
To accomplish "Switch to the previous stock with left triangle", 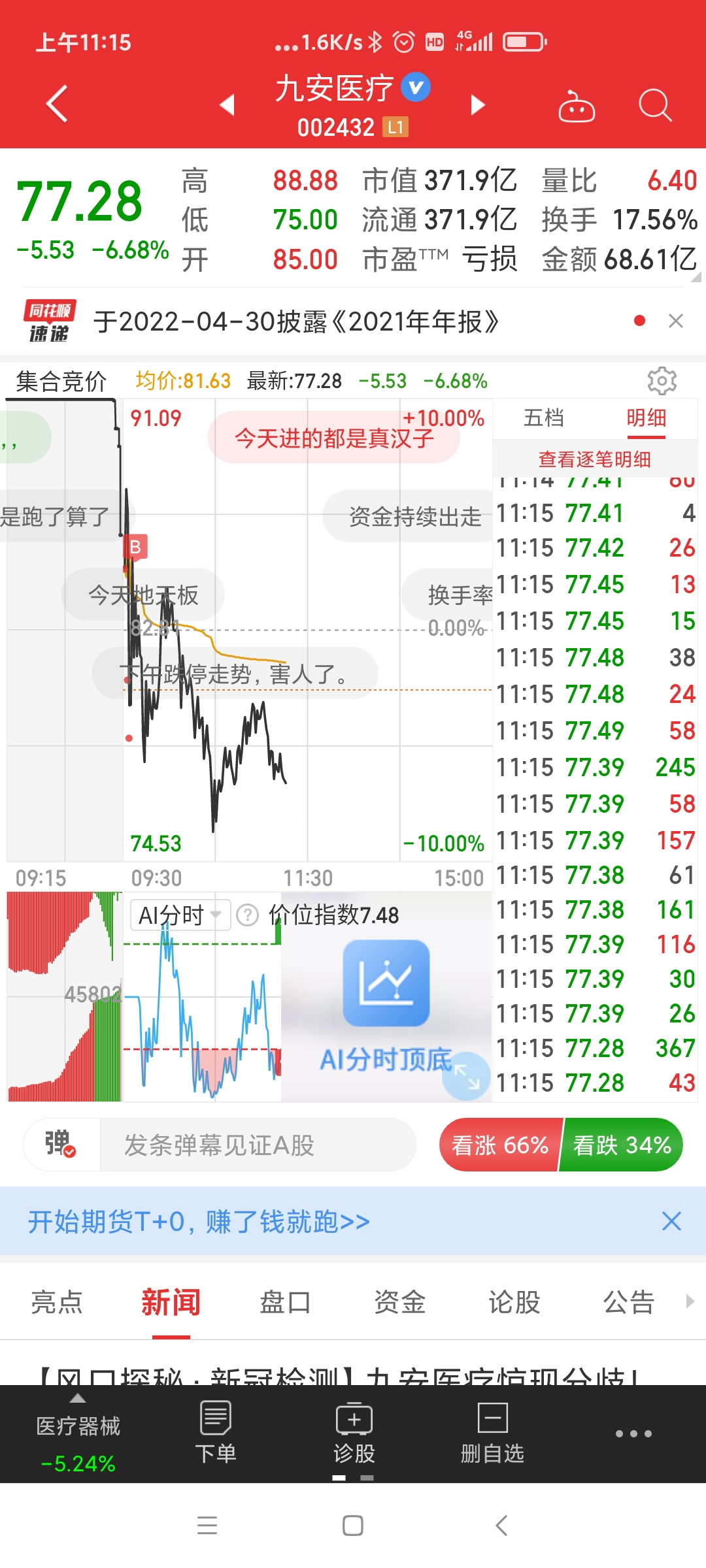I will [227, 105].
